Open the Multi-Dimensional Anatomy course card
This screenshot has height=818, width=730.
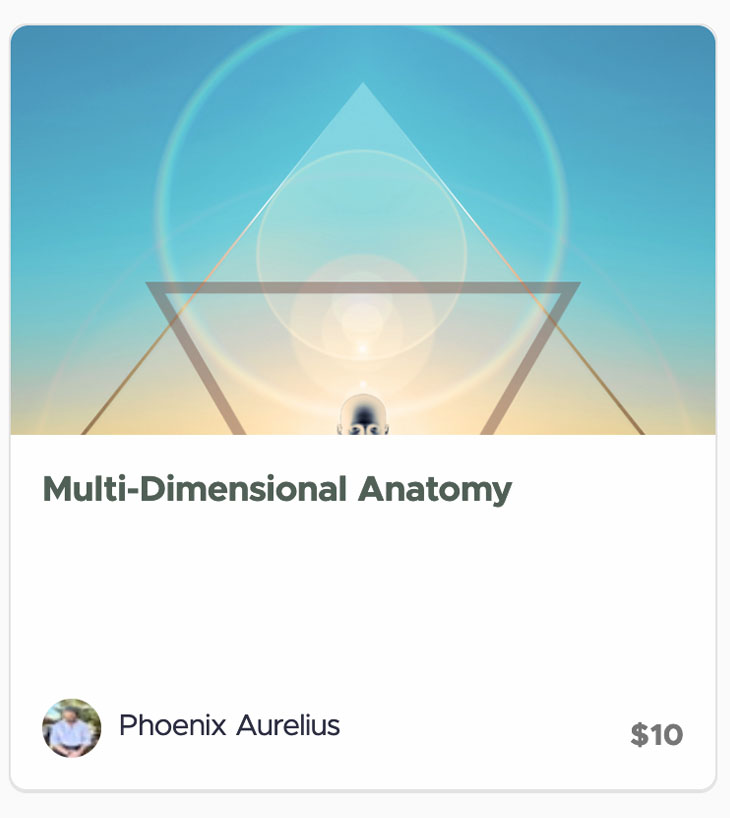277,490
